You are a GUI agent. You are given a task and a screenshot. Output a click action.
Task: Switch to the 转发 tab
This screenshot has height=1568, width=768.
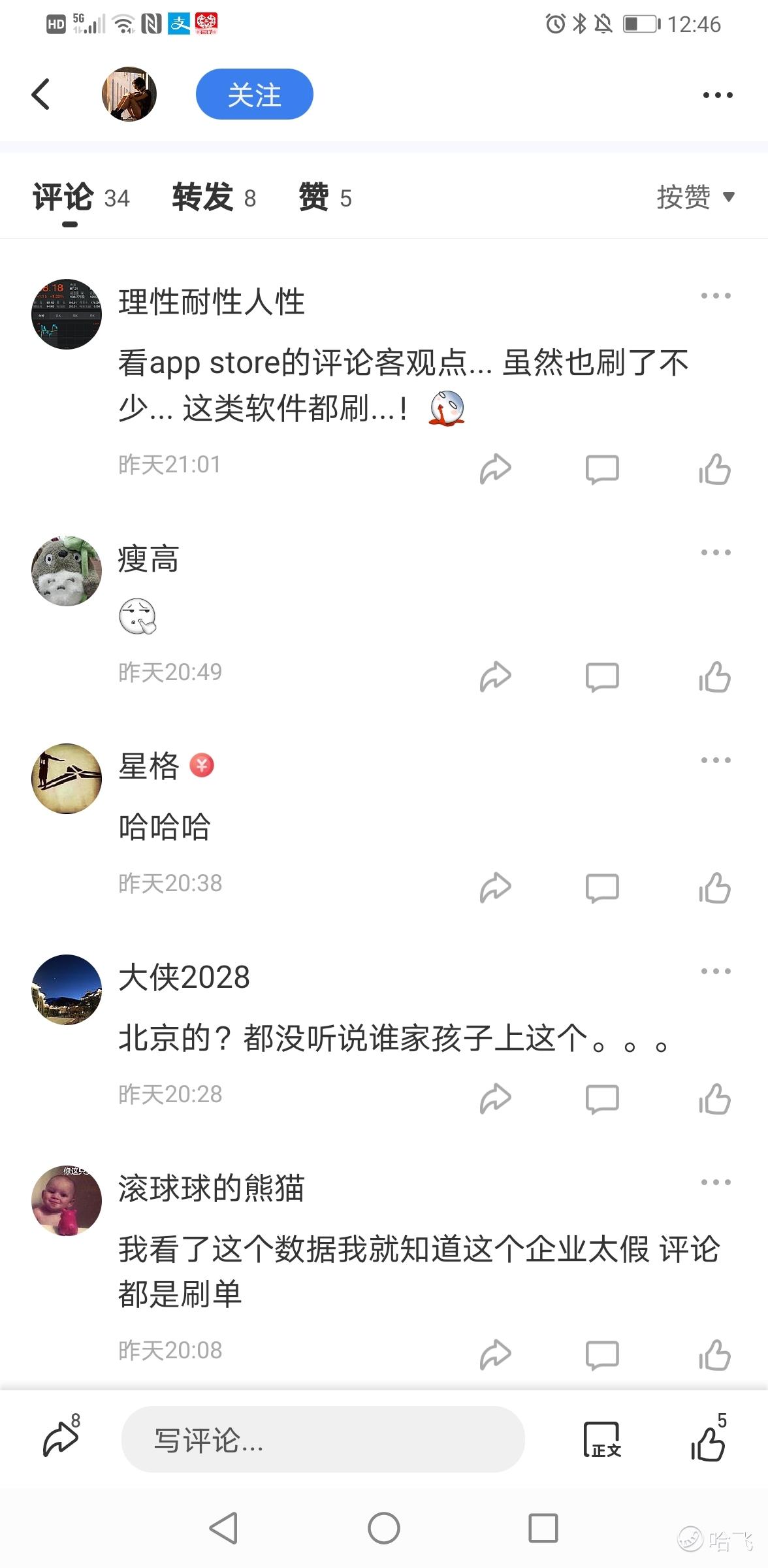click(x=214, y=197)
